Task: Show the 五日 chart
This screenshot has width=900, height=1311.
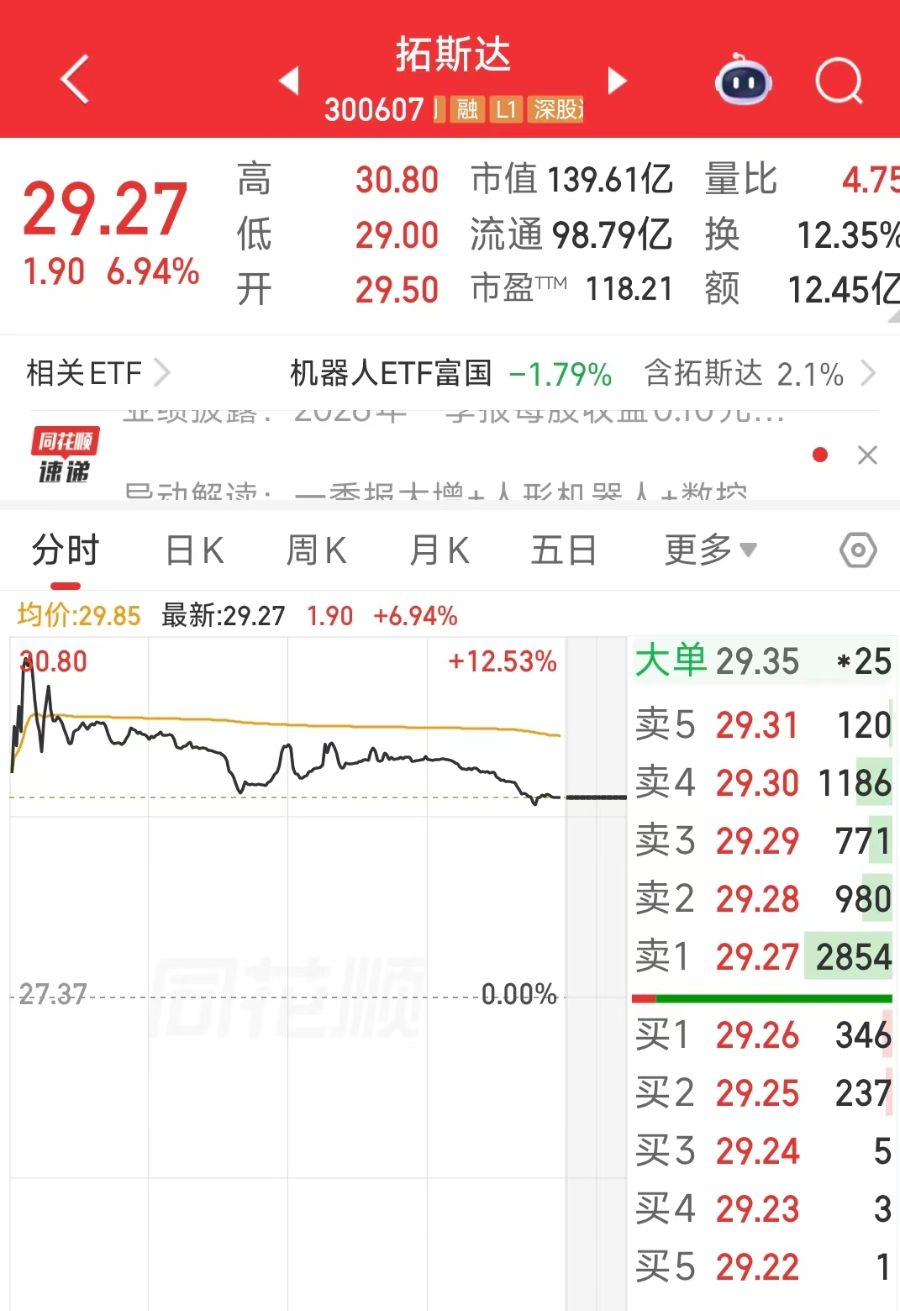Action: pyautogui.click(x=563, y=550)
